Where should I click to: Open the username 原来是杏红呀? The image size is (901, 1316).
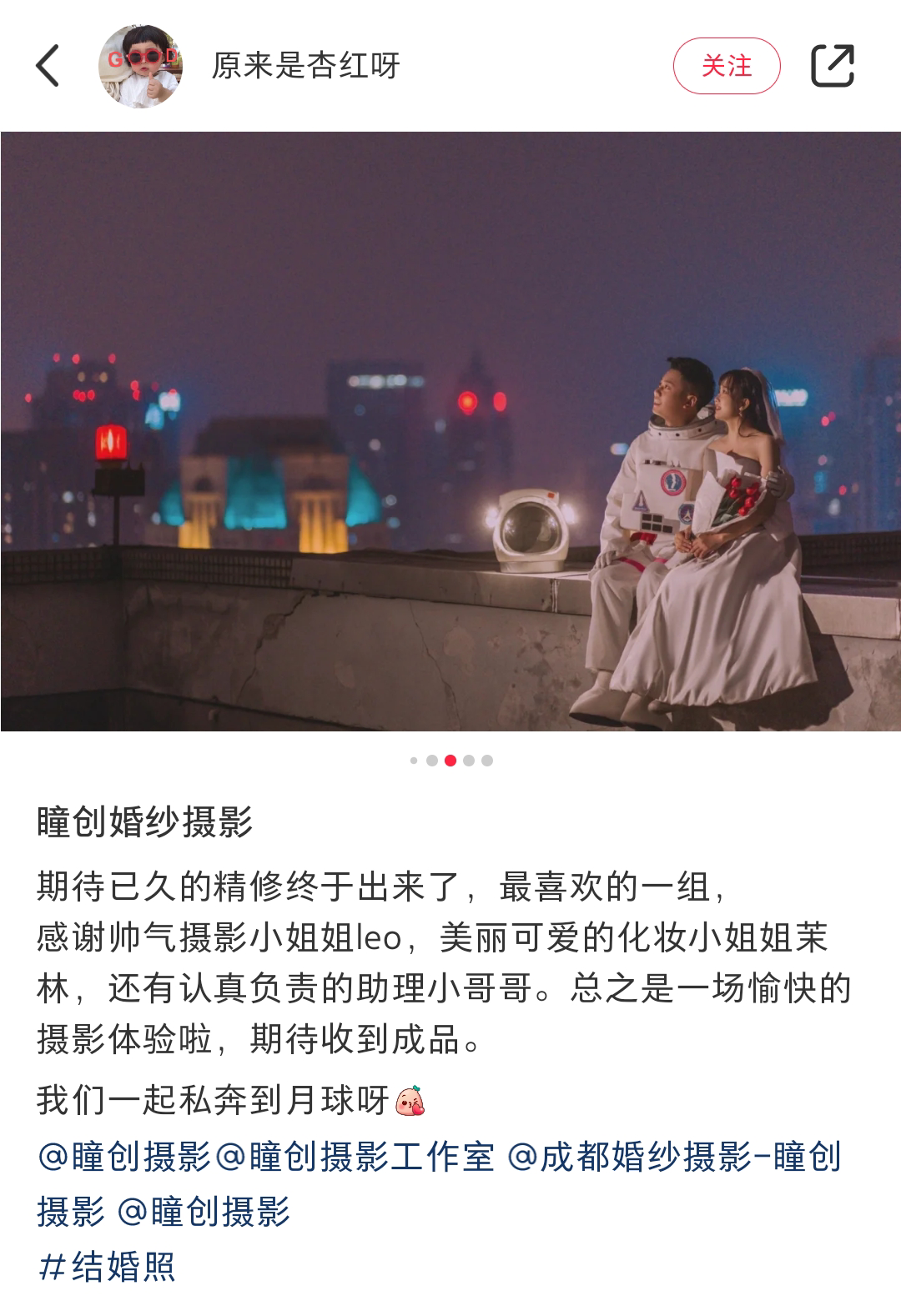pos(305,66)
